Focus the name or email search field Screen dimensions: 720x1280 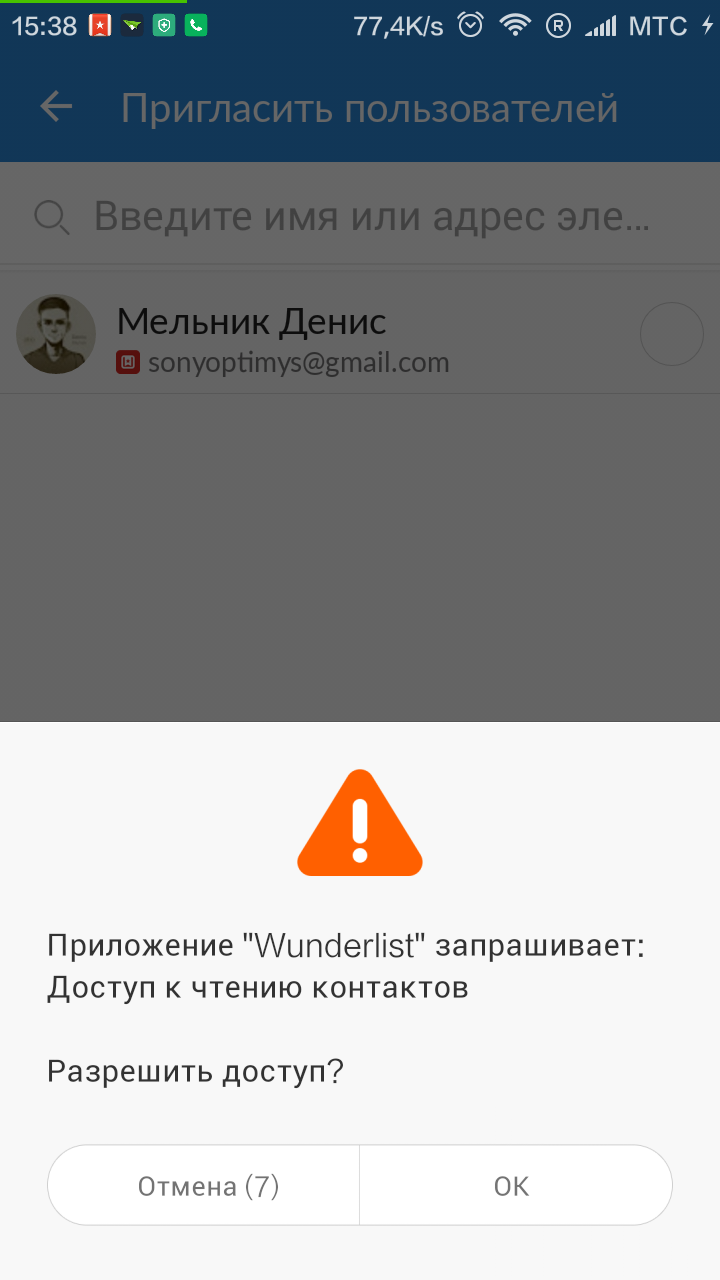coord(372,215)
